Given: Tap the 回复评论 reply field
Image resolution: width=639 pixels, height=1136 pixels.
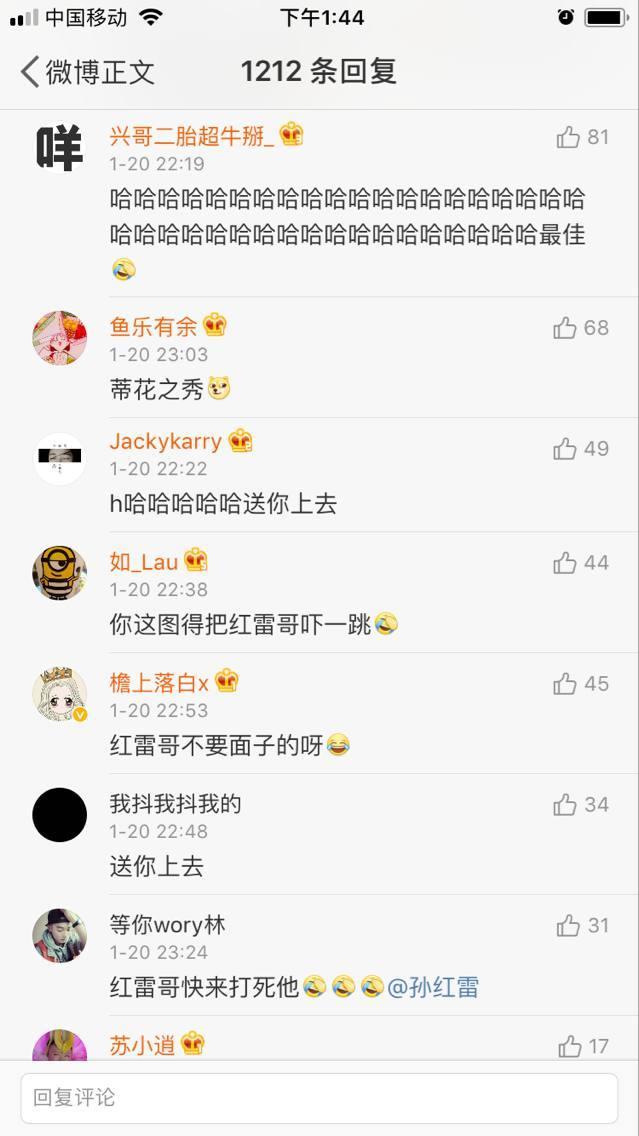Looking at the screenshot, I should point(318,1098).
